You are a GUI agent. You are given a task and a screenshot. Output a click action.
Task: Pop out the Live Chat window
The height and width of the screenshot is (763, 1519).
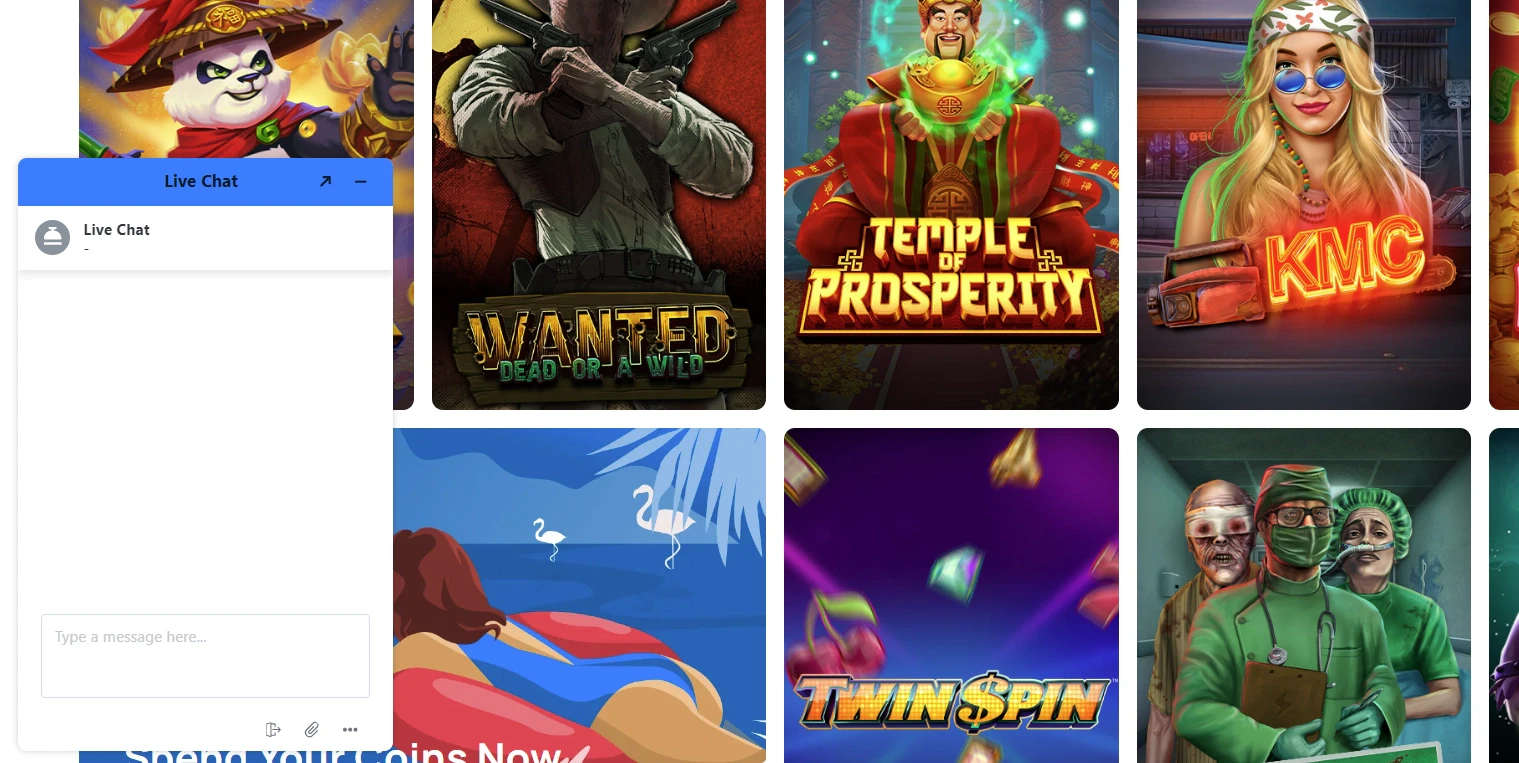pos(325,182)
